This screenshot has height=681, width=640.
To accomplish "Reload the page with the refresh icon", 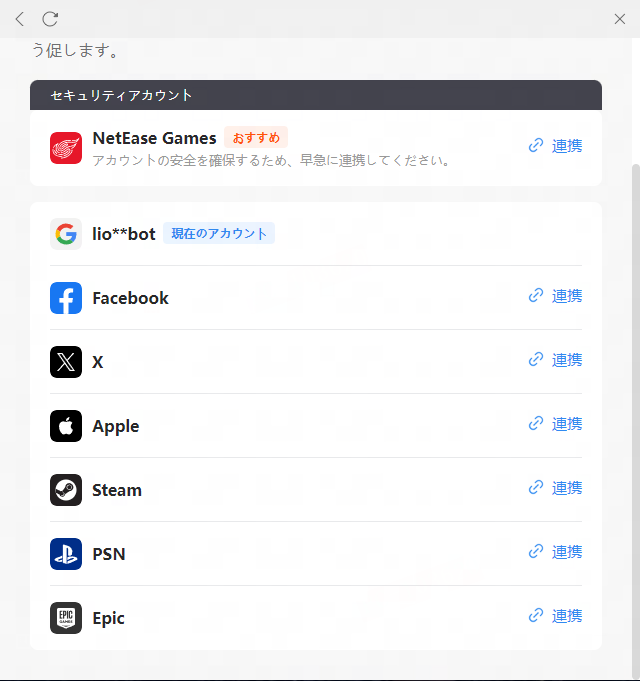I will (x=50, y=19).
